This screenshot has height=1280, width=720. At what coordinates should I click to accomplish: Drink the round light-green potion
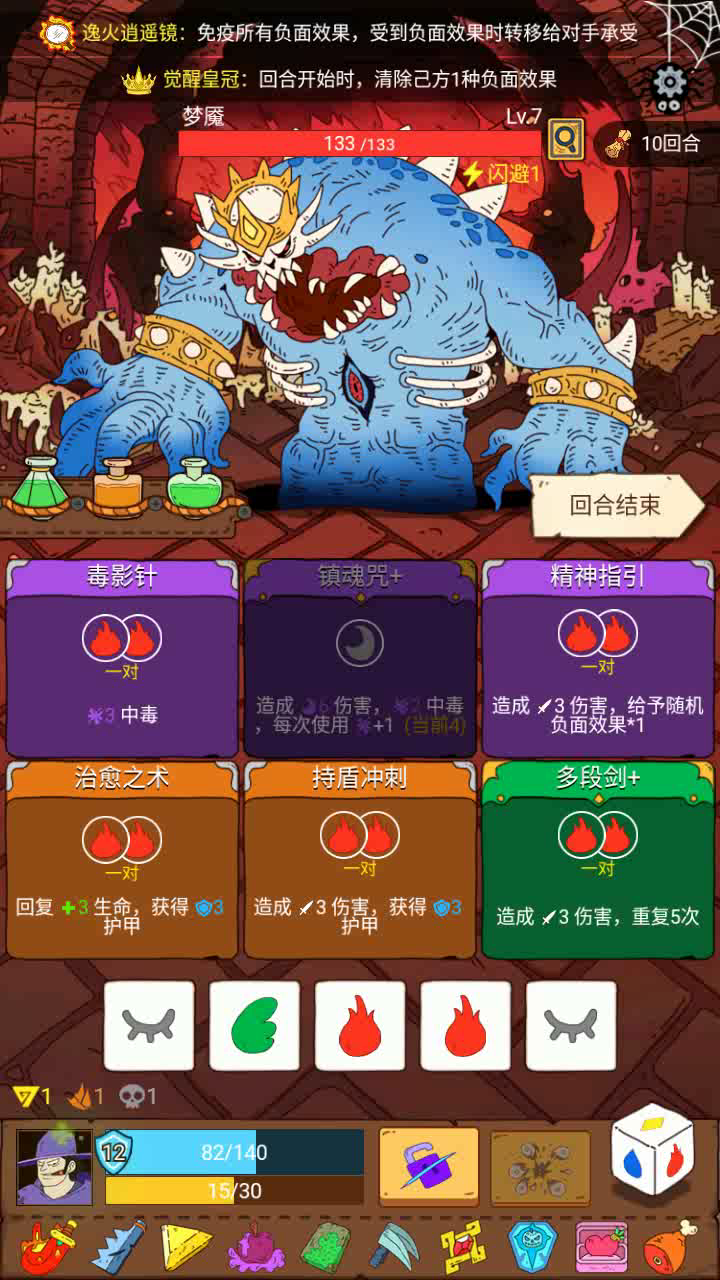(194, 487)
